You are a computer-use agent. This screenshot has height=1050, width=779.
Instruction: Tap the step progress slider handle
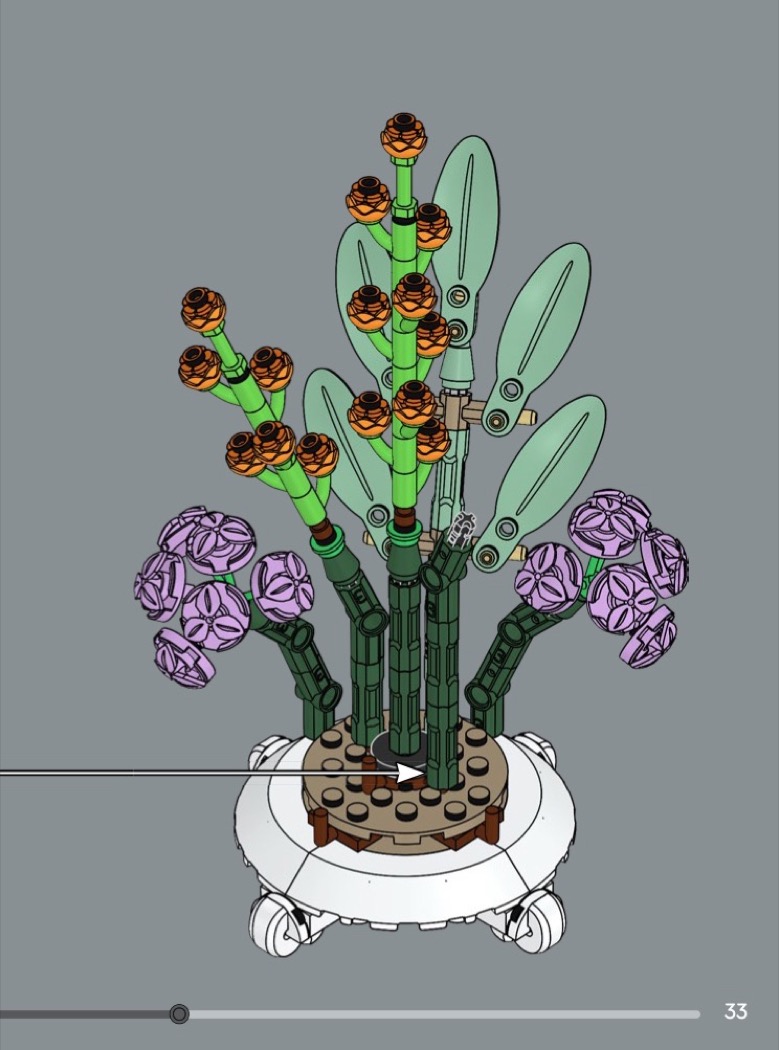tap(179, 1014)
